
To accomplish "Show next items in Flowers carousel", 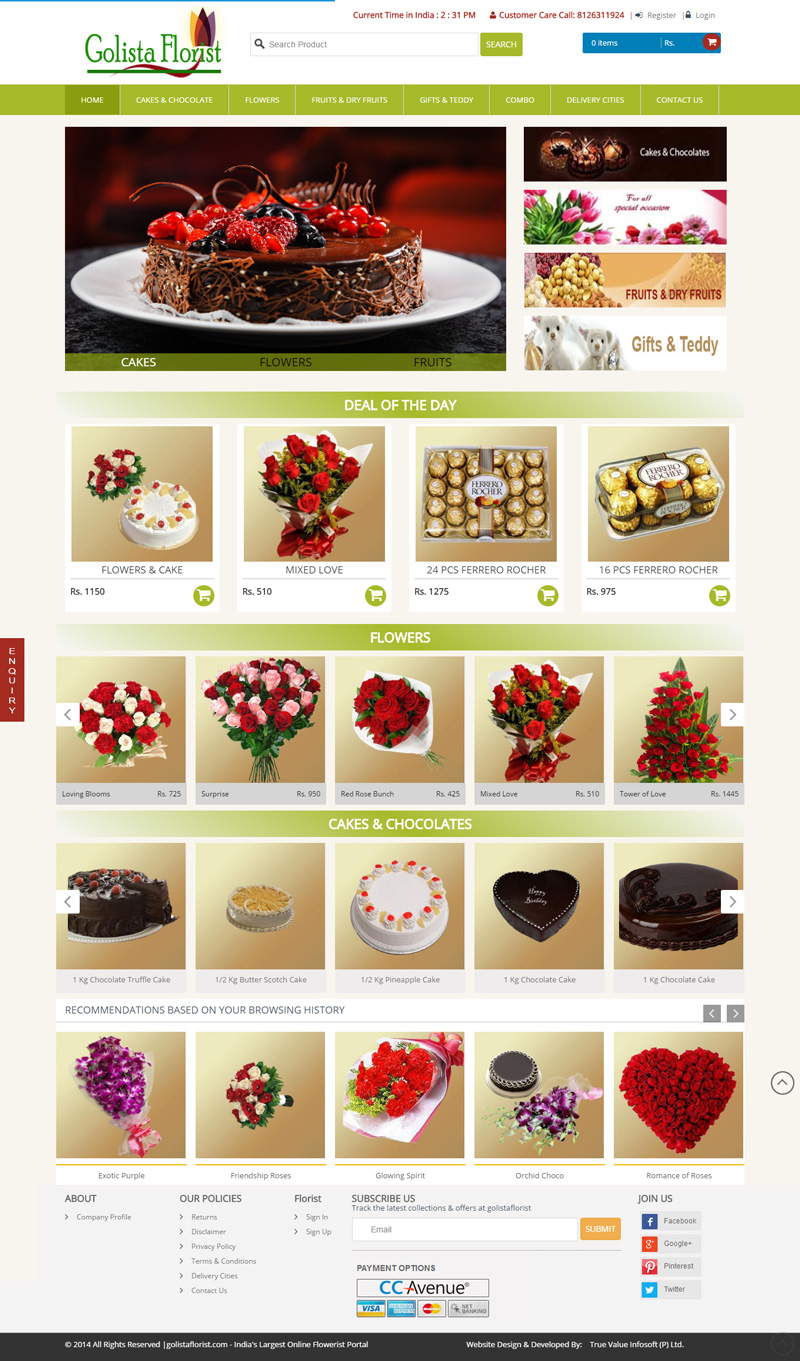I will (732, 714).
